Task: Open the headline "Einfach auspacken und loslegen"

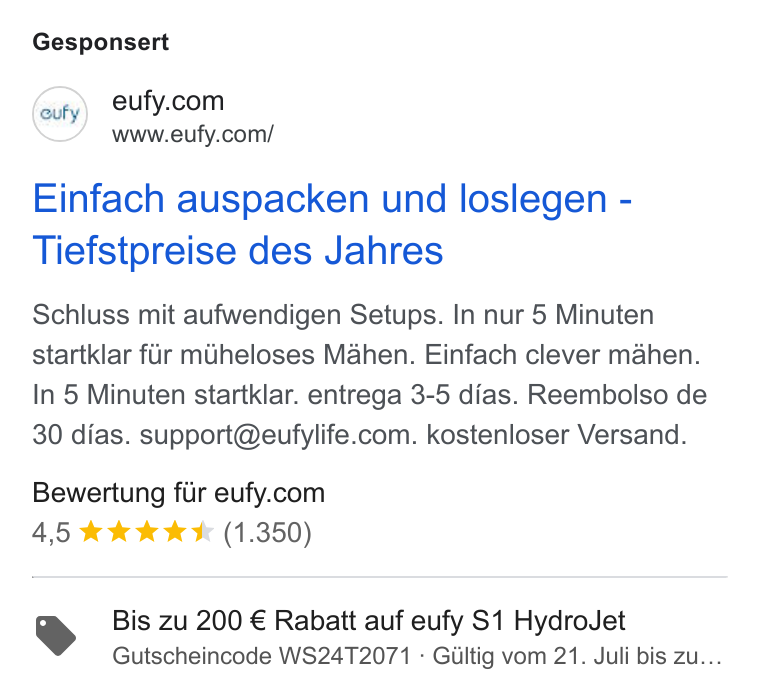Action: point(332,225)
